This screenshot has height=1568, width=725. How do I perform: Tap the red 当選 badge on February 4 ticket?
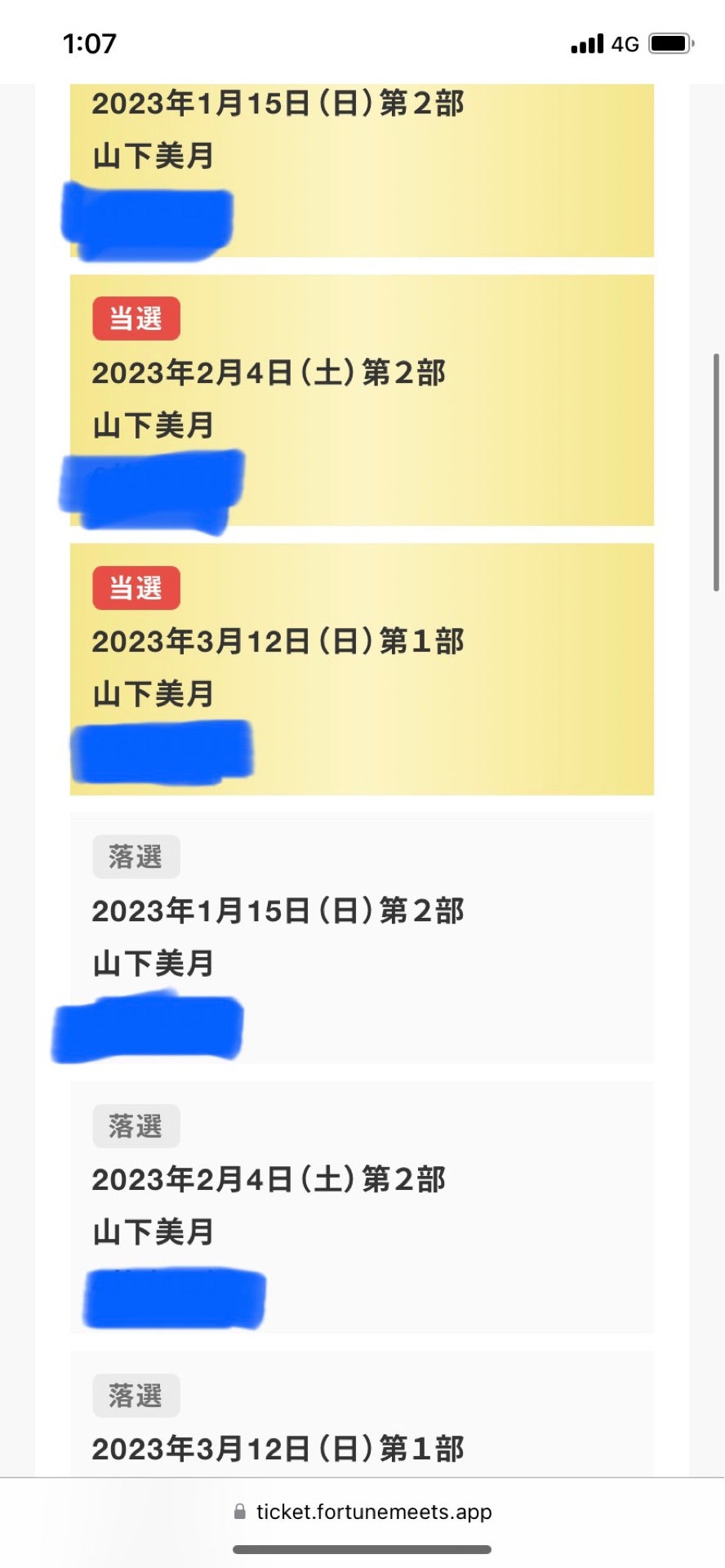pos(136,319)
